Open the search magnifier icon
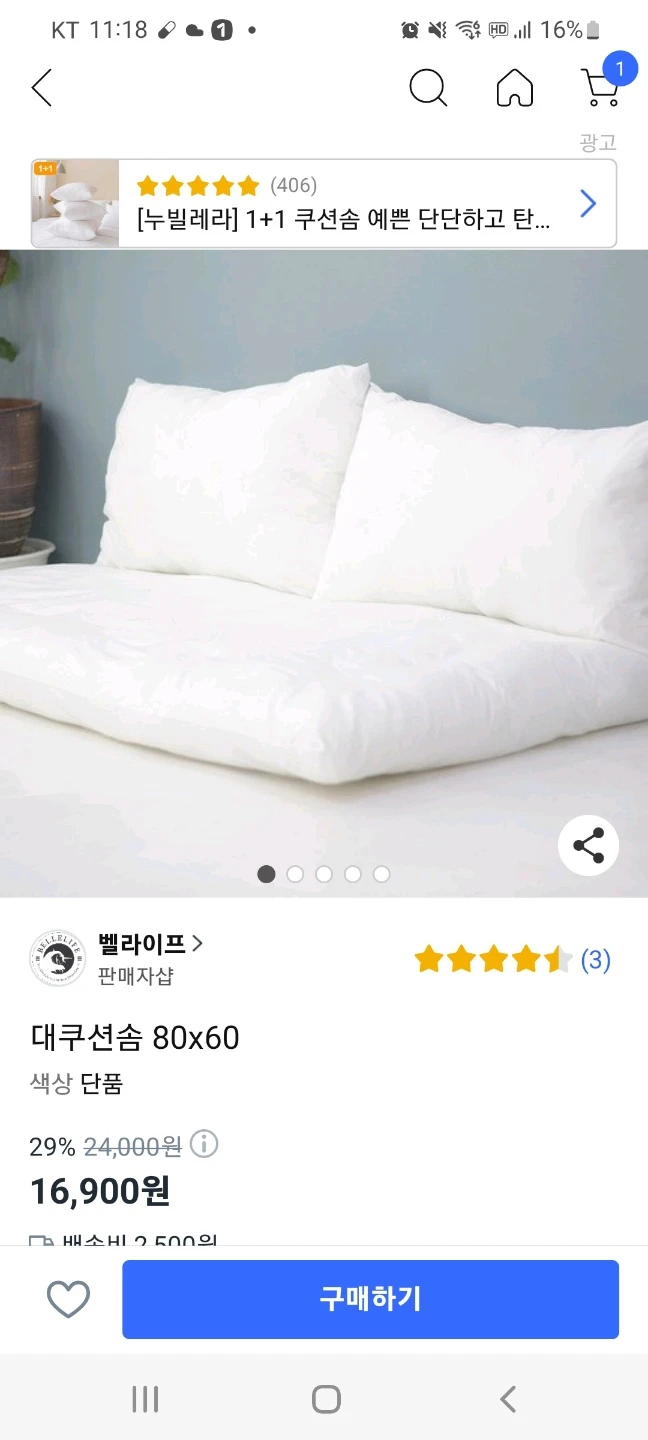 pos(428,88)
